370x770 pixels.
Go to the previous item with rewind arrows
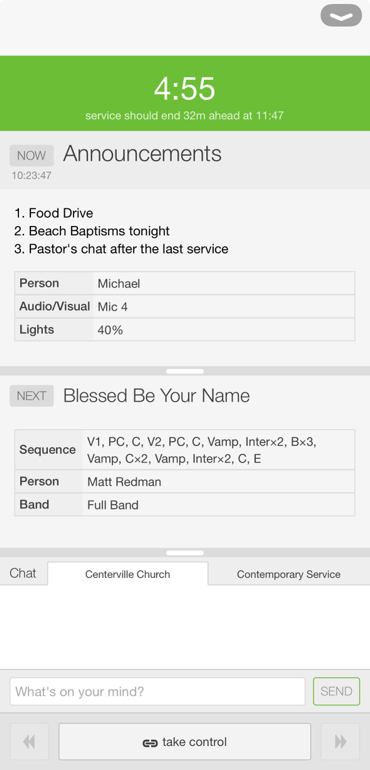coord(29,742)
